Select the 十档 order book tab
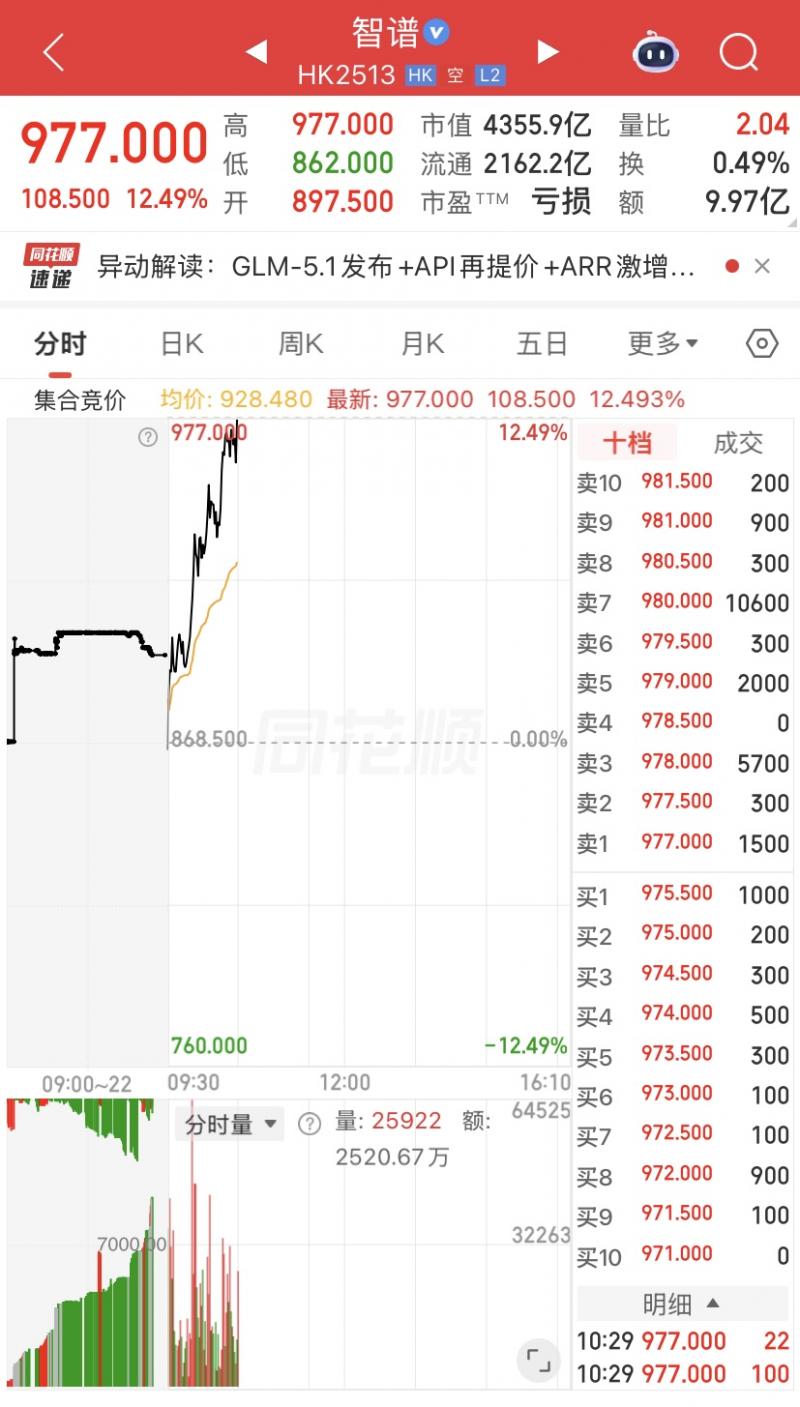 coord(626,443)
